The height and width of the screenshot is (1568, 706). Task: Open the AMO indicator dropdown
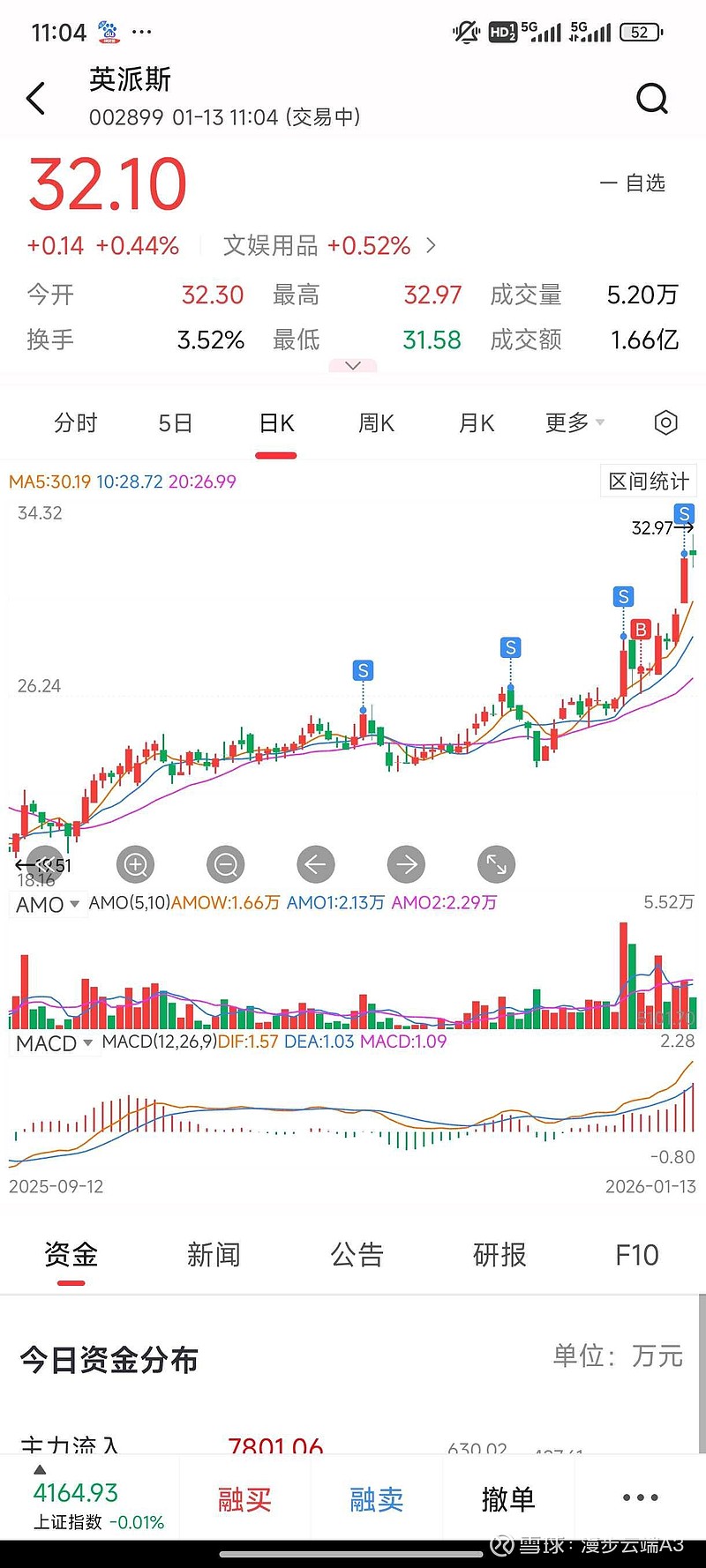point(48,904)
